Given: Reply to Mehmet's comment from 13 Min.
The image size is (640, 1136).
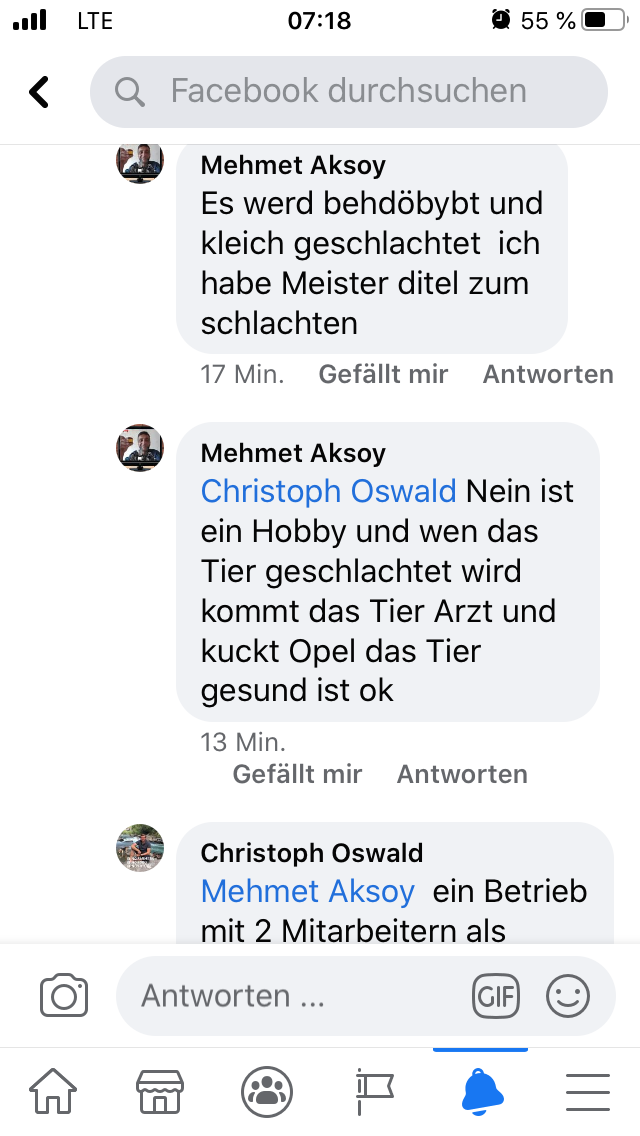Looking at the screenshot, I should pyautogui.click(x=462, y=774).
